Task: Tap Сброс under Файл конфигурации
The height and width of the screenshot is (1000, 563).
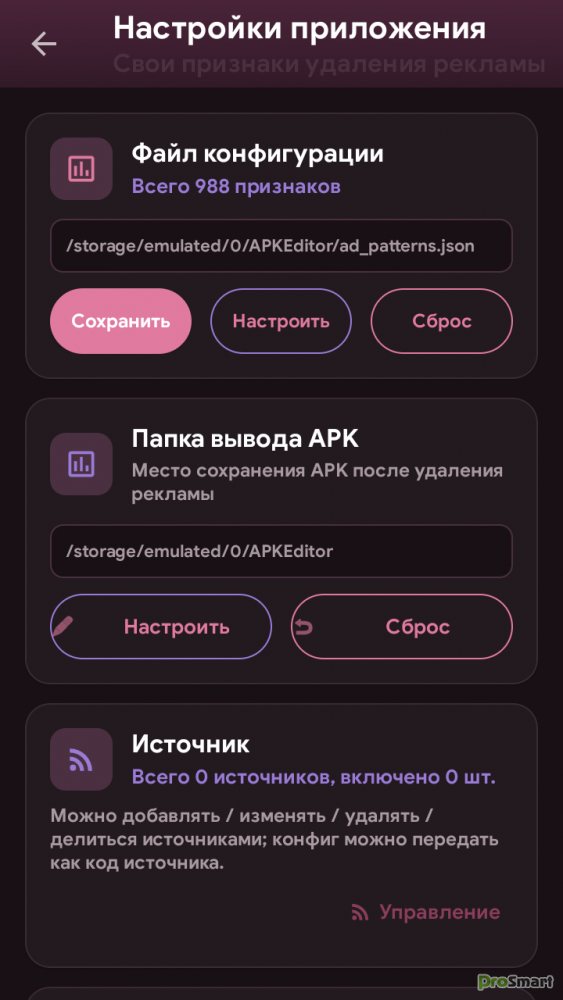Action: point(442,321)
